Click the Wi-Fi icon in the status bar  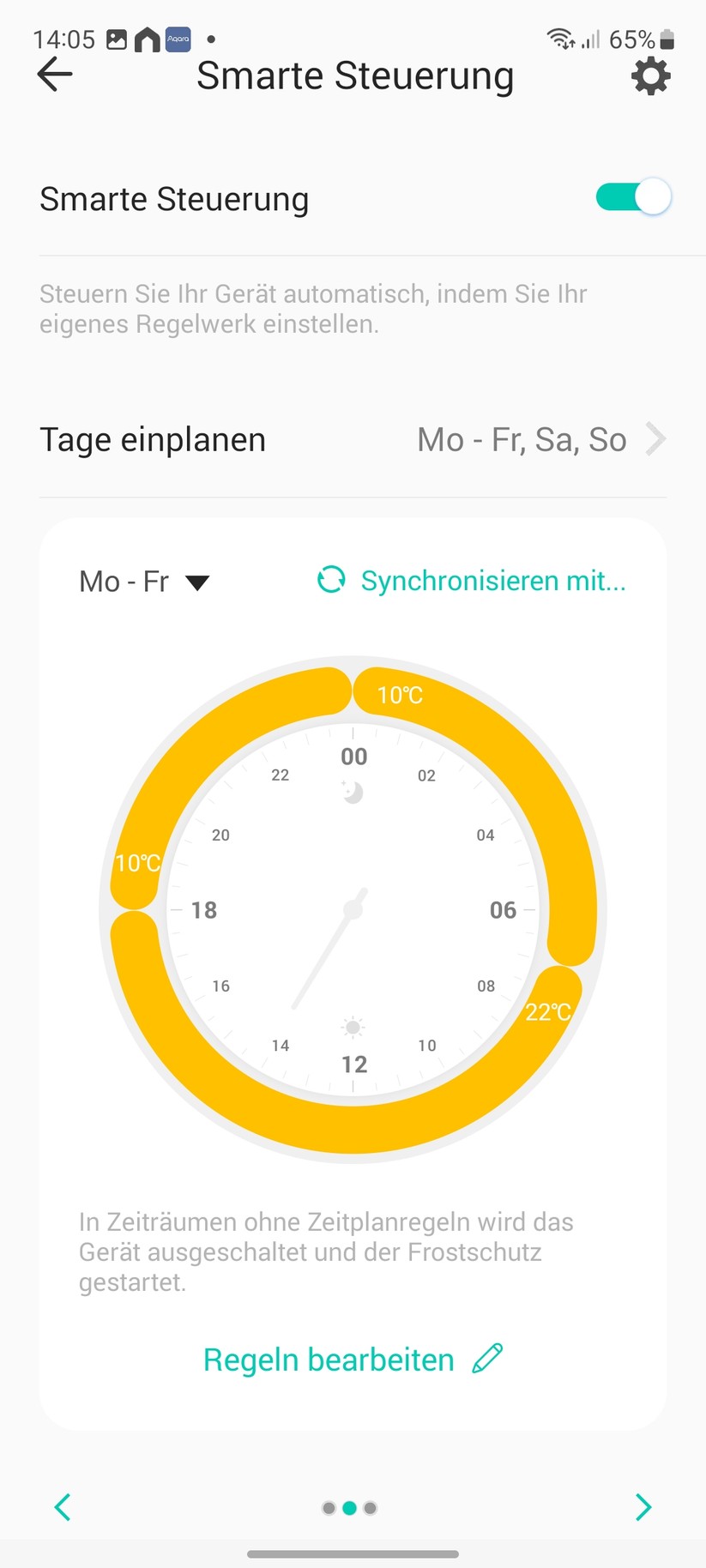coord(562,37)
